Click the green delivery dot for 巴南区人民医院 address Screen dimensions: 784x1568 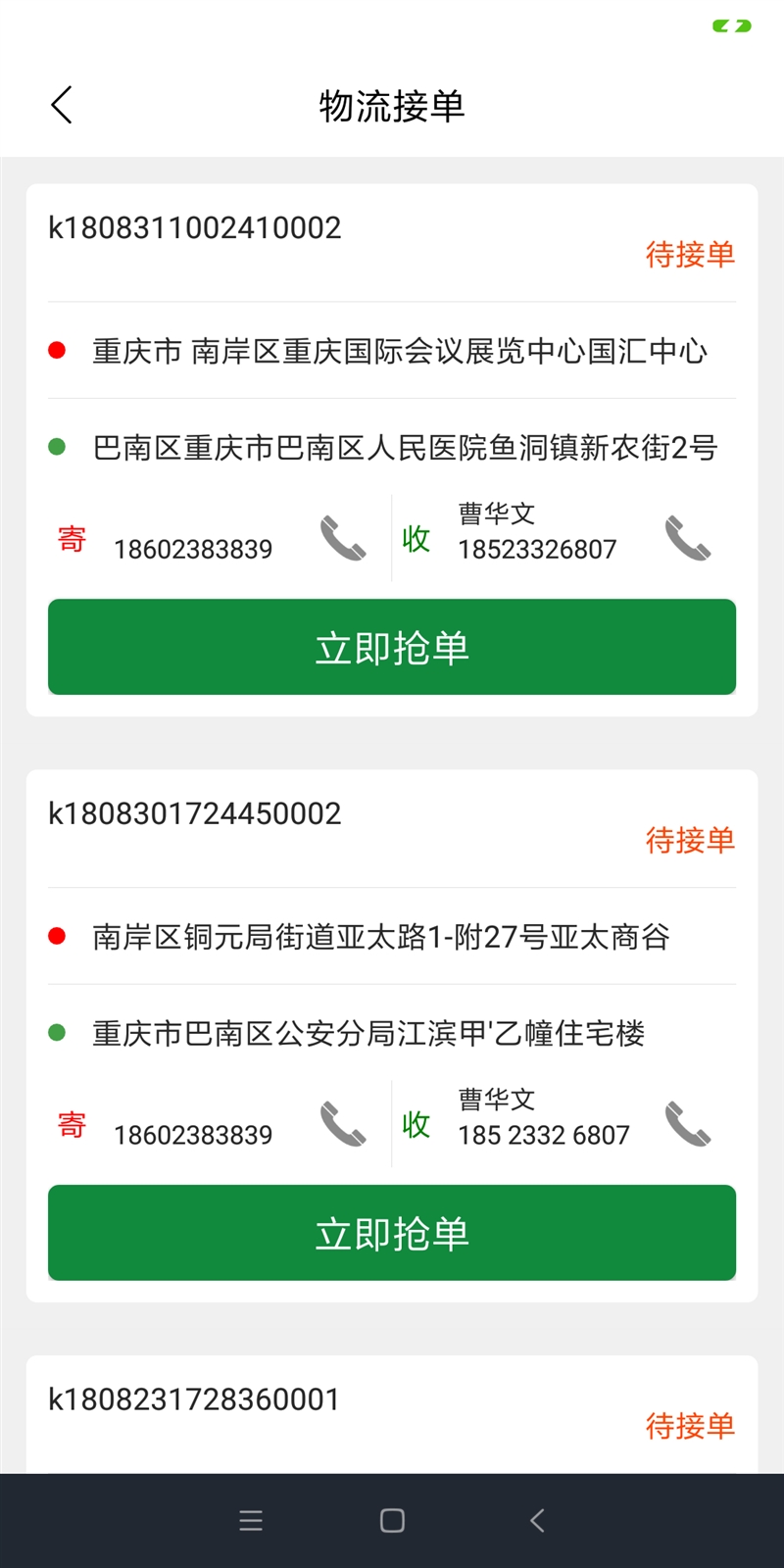pos(56,446)
